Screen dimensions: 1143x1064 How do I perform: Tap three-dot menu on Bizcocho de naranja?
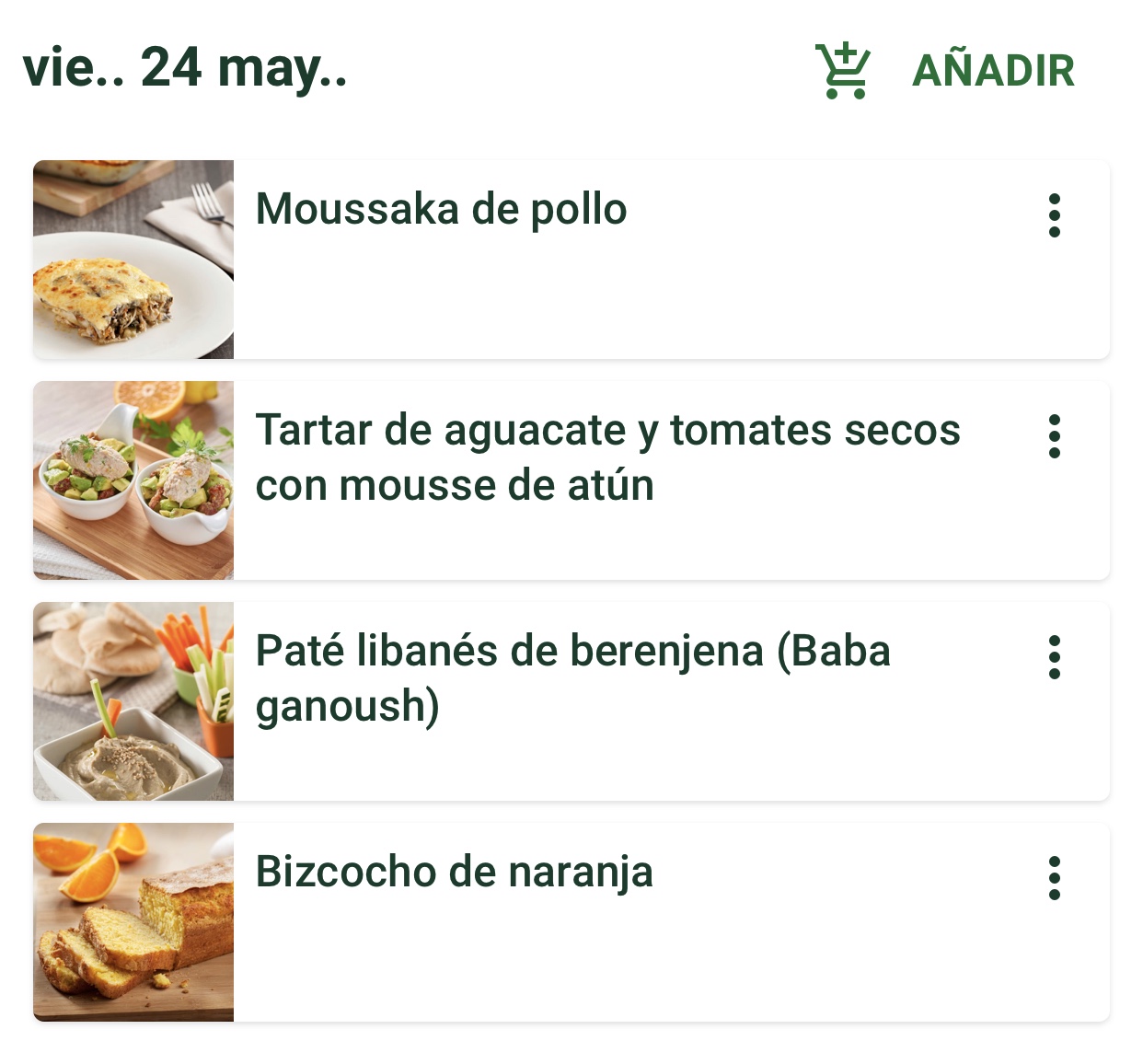pos(1055,878)
